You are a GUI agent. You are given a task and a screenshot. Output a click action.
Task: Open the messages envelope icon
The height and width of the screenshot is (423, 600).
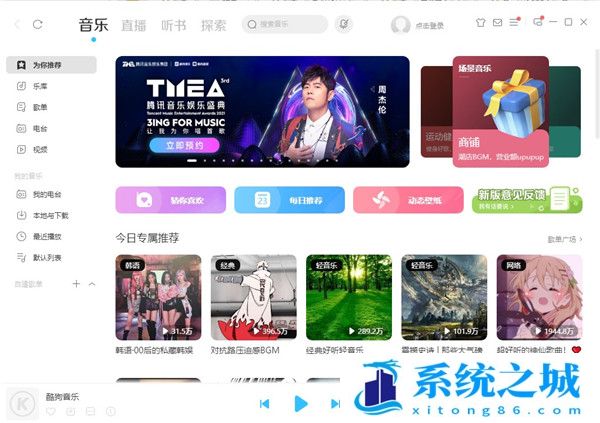pyautogui.click(x=497, y=21)
